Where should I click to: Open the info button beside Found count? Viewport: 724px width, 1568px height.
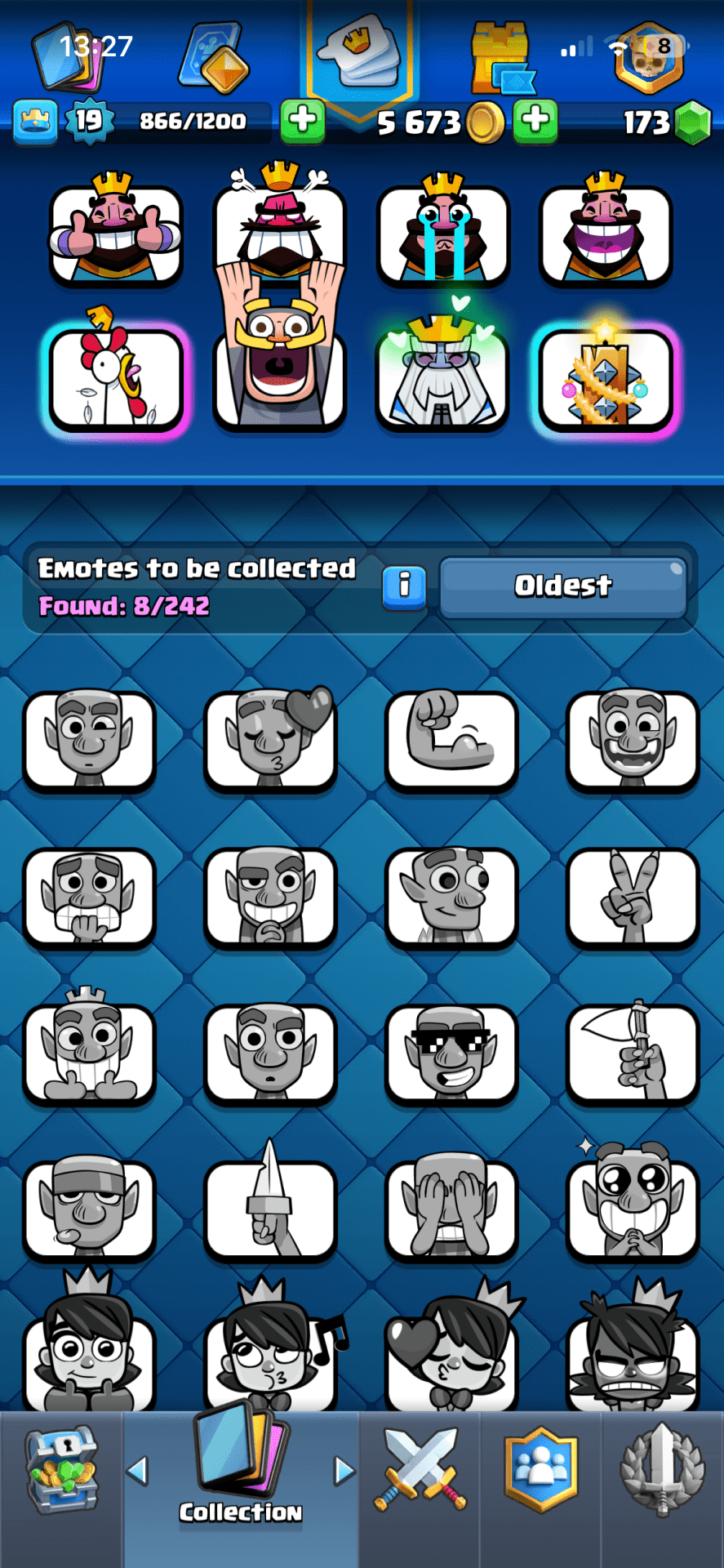pos(404,586)
